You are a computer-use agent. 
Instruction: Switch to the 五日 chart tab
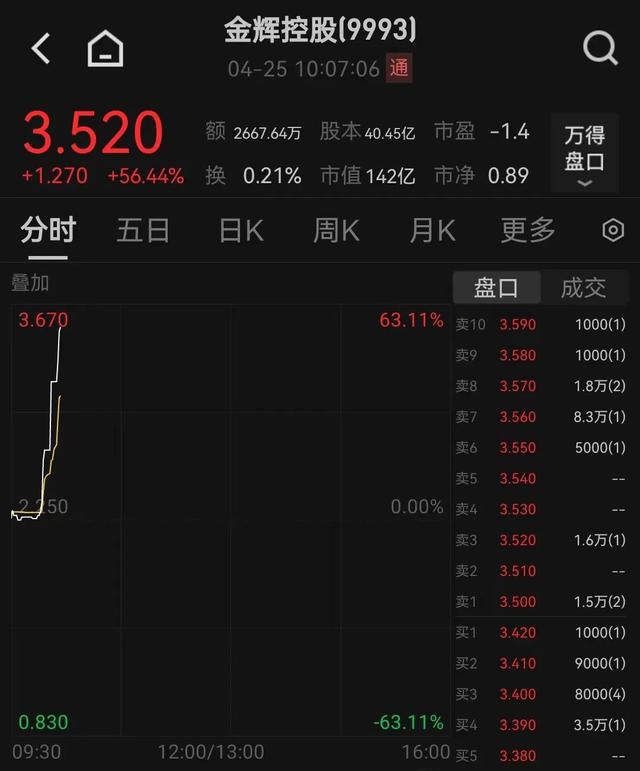143,231
